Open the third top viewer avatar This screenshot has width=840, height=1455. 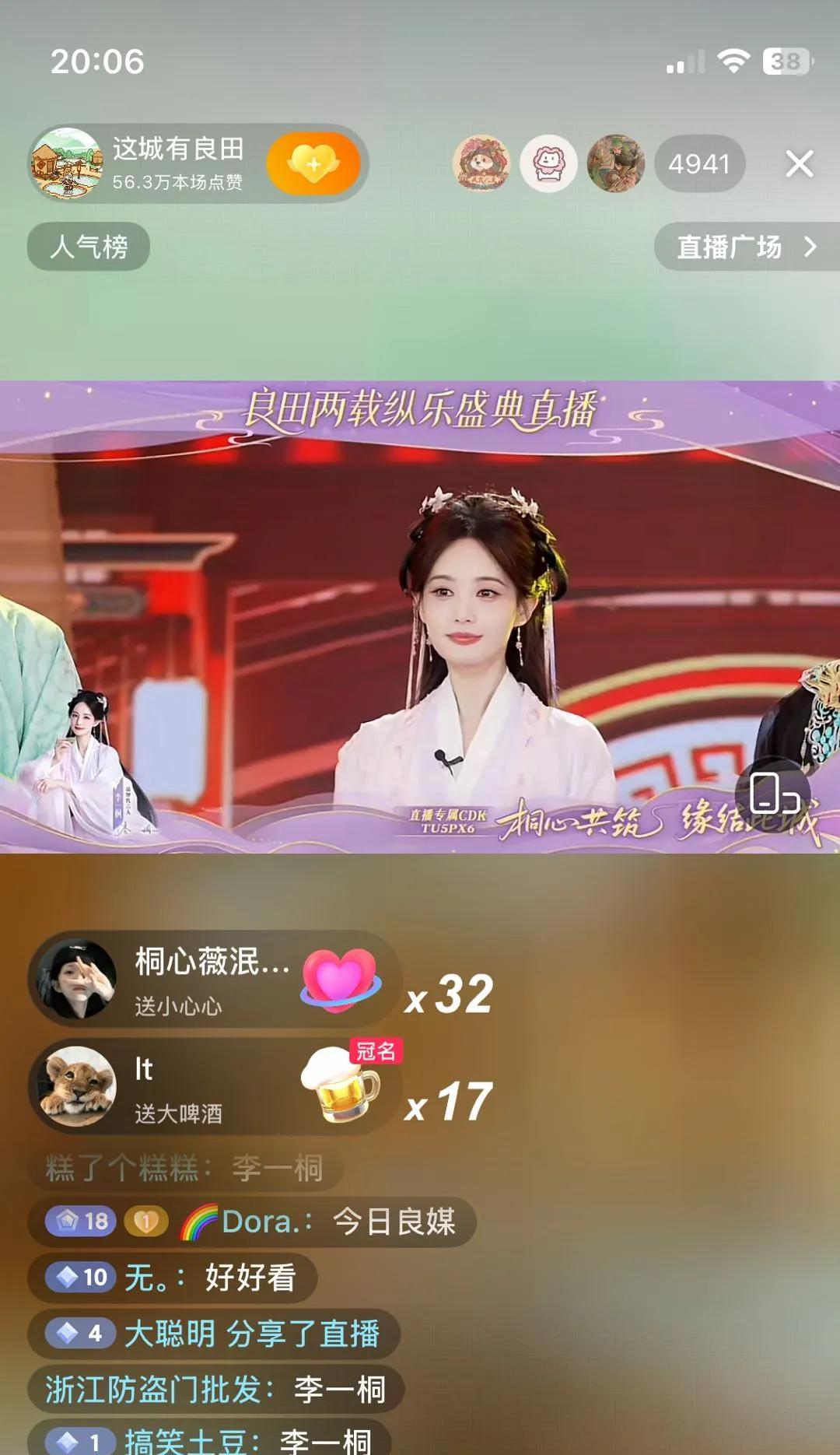(615, 164)
